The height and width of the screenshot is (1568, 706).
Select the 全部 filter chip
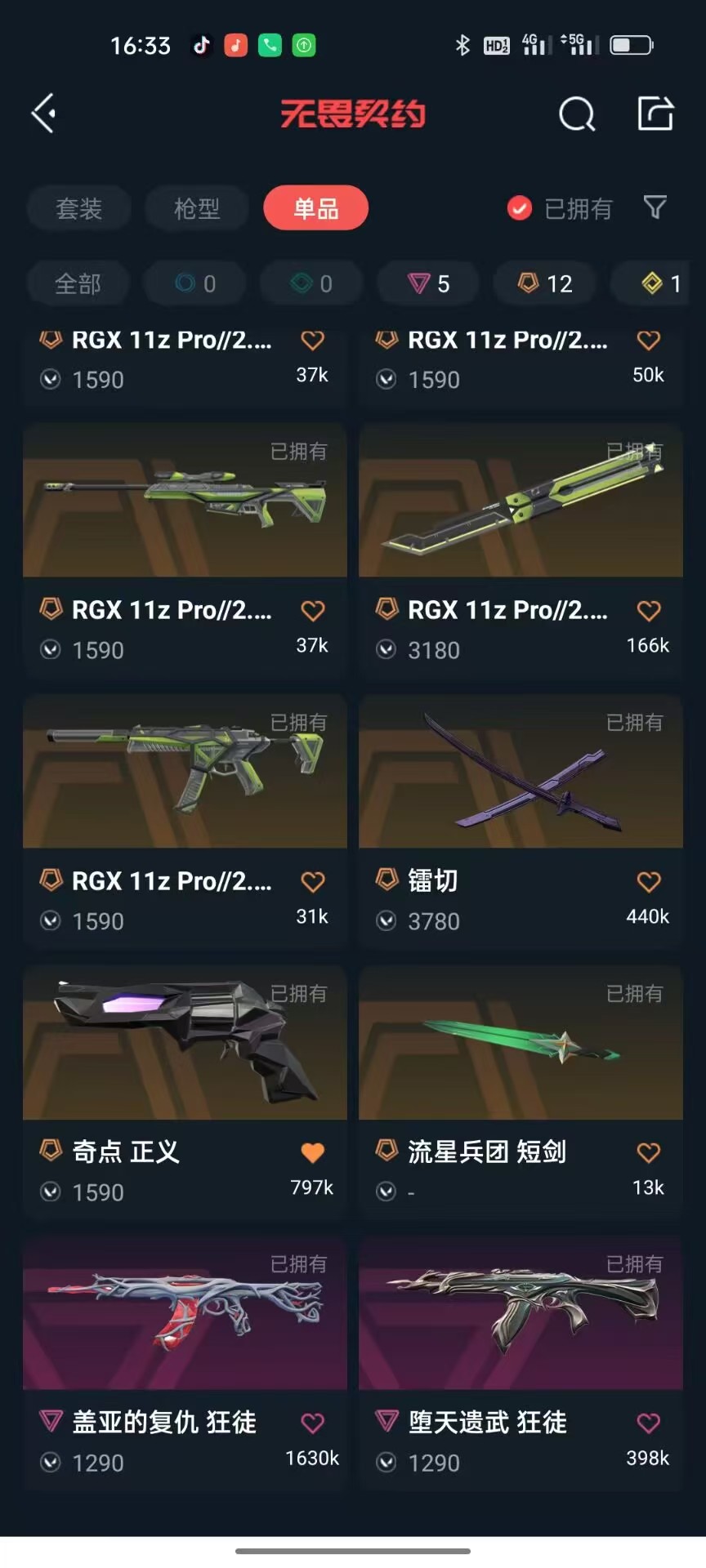pos(78,283)
